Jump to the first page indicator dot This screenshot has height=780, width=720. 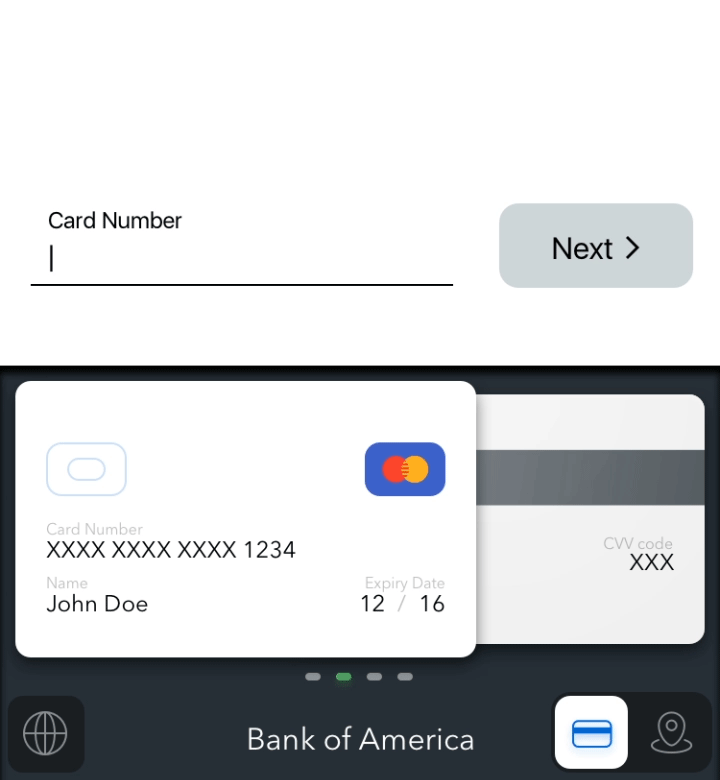click(313, 677)
